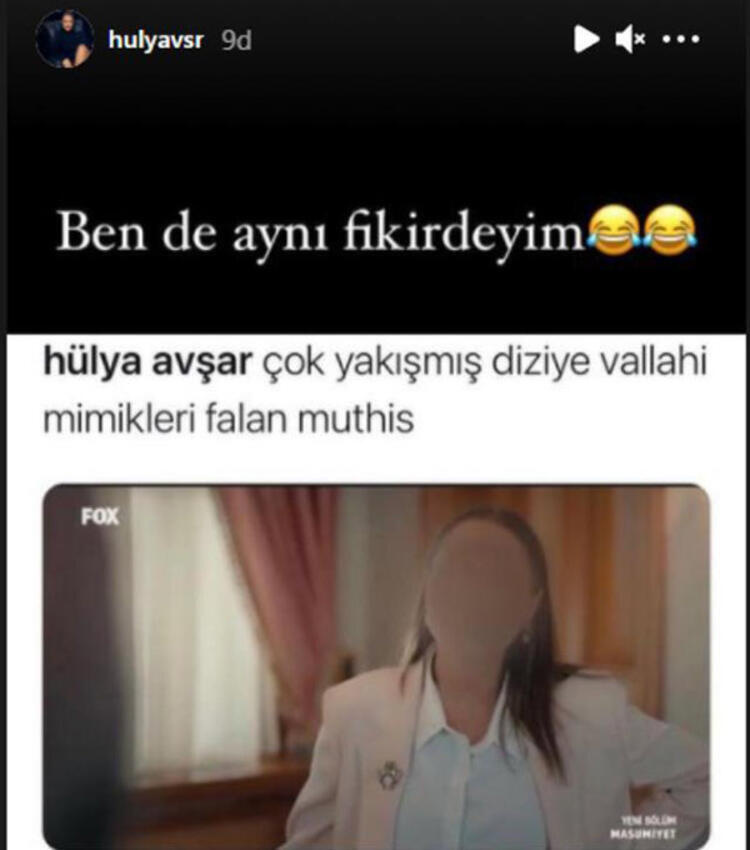The image size is (750, 850).
Task: Resume story playback with play button
Action: pos(586,39)
